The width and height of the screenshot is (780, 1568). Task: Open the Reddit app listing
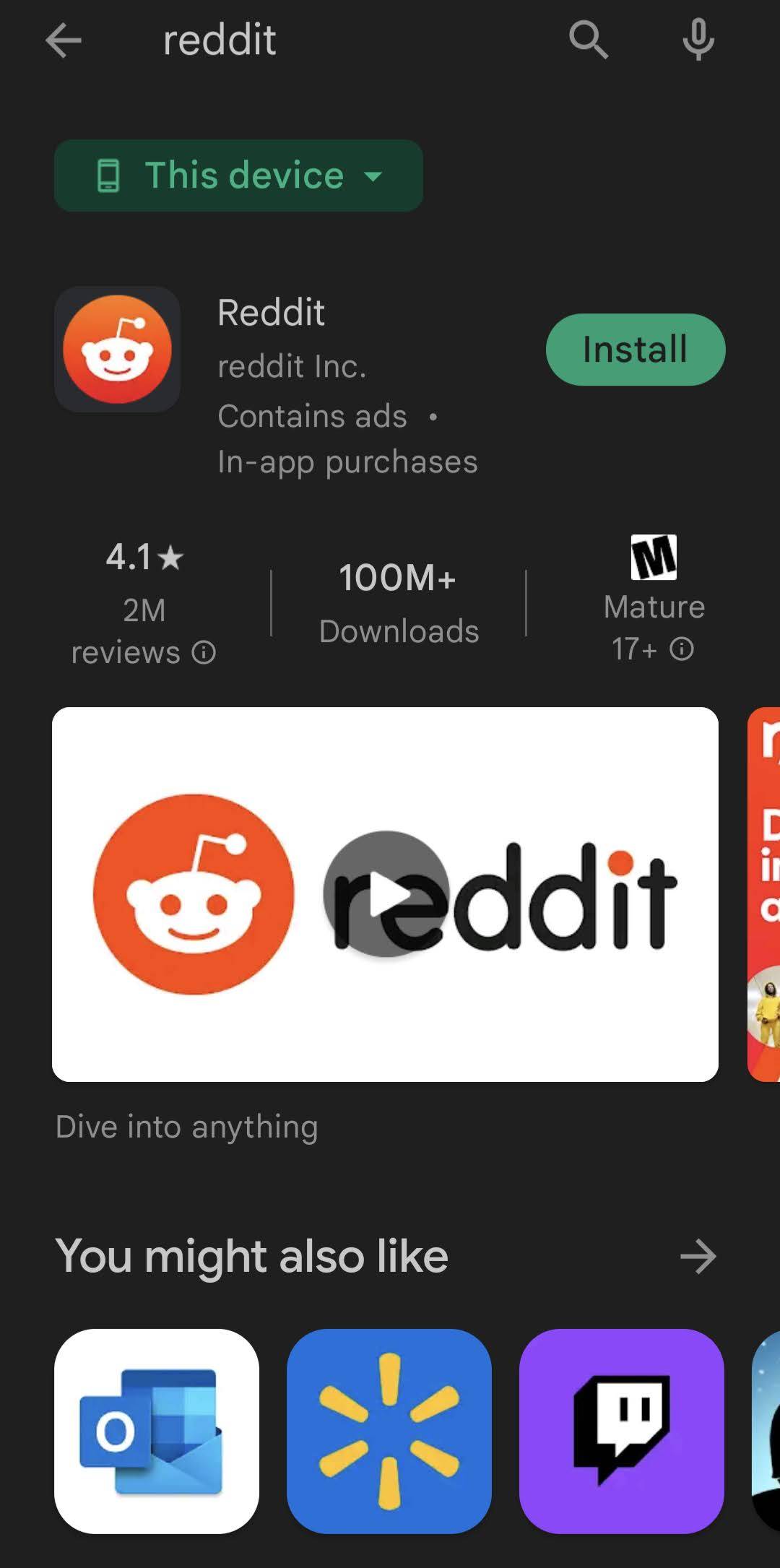click(x=271, y=313)
